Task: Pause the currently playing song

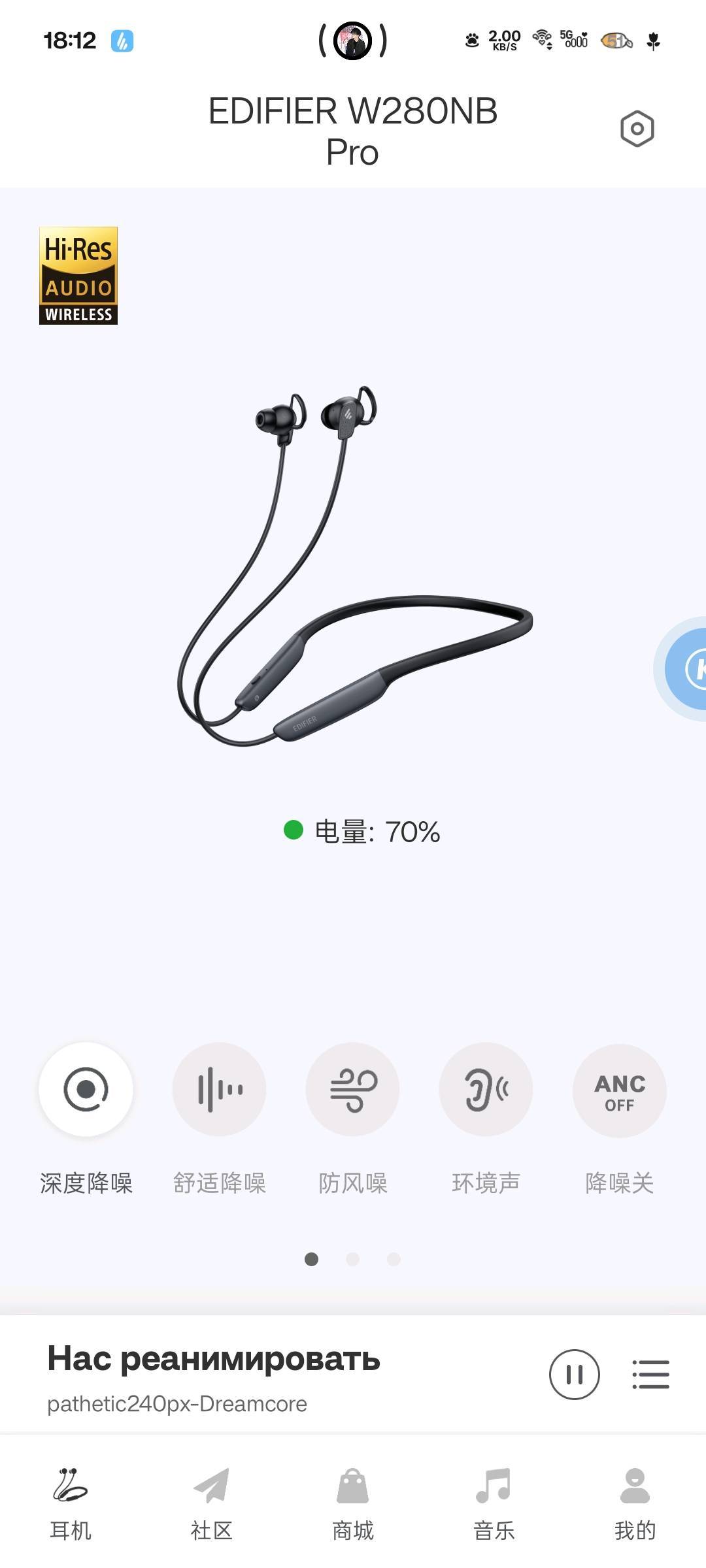Action: tap(574, 1375)
